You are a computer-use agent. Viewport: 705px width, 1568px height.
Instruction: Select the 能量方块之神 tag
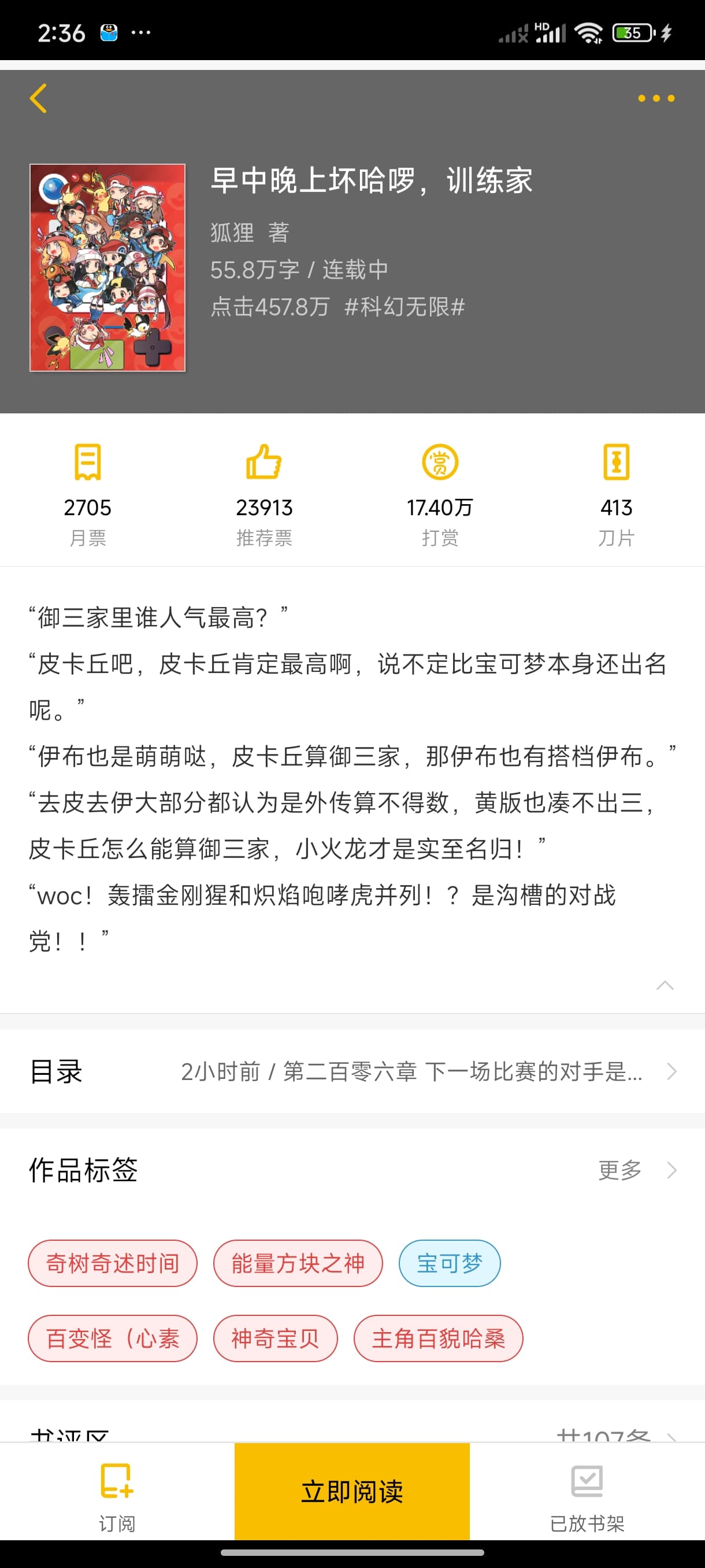coord(298,1263)
